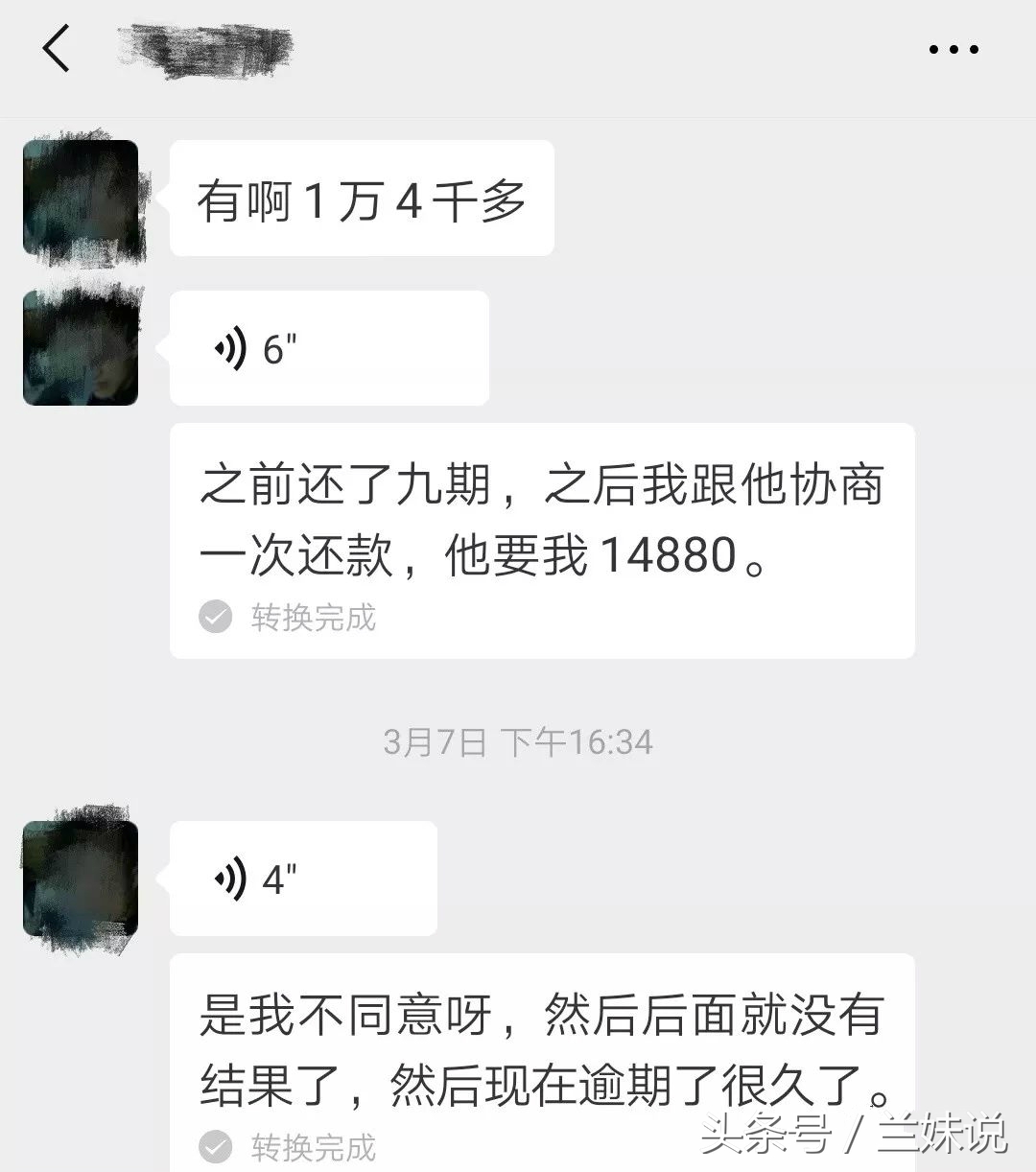1036x1172 pixels.
Task: Open sender's profile via top avatar
Action: point(82,192)
